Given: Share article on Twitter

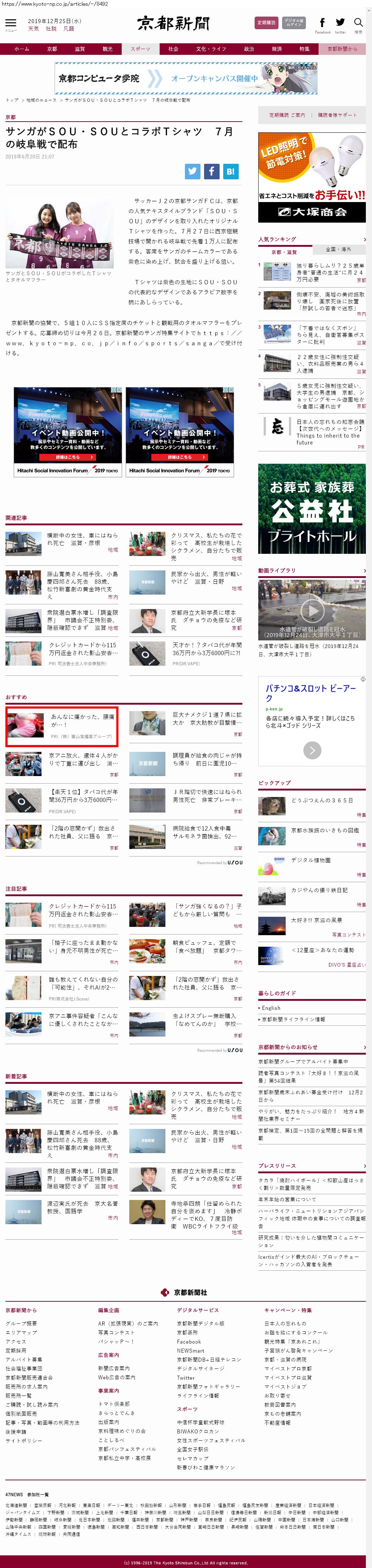Looking at the screenshot, I should [x=193, y=171].
